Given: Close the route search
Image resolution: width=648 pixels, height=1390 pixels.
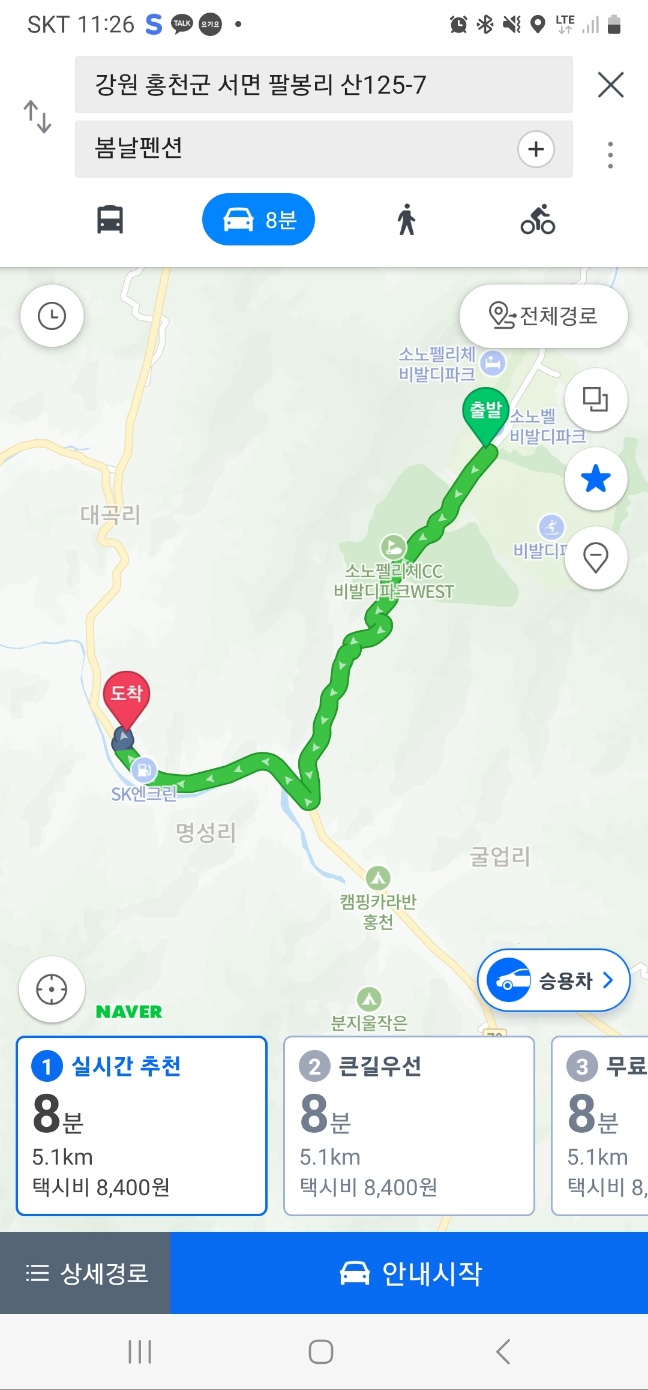Looking at the screenshot, I should (610, 85).
